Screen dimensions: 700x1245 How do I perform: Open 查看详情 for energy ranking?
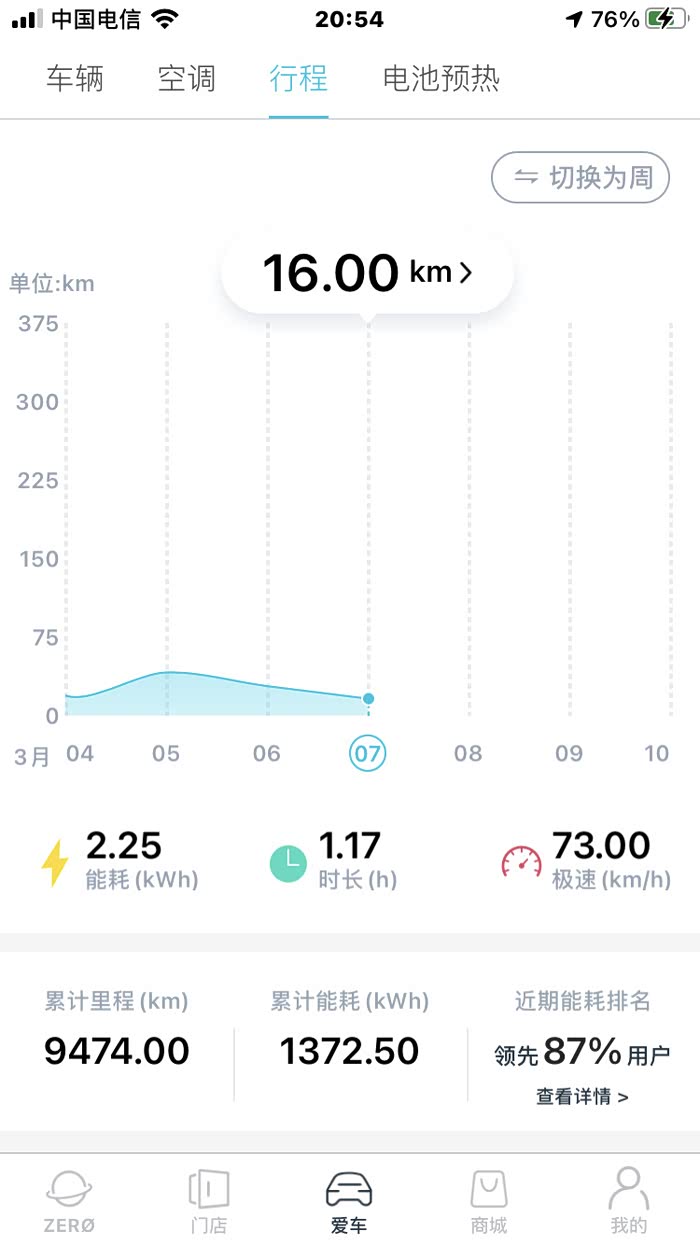[582, 1097]
